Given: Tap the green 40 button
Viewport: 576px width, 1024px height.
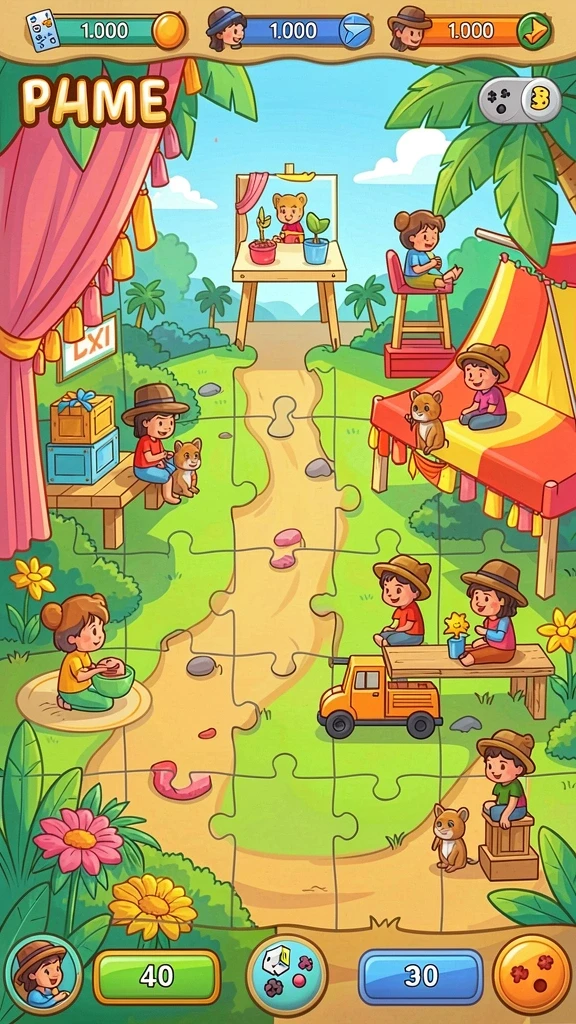Looking at the screenshot, I should (x=157, y=976).
